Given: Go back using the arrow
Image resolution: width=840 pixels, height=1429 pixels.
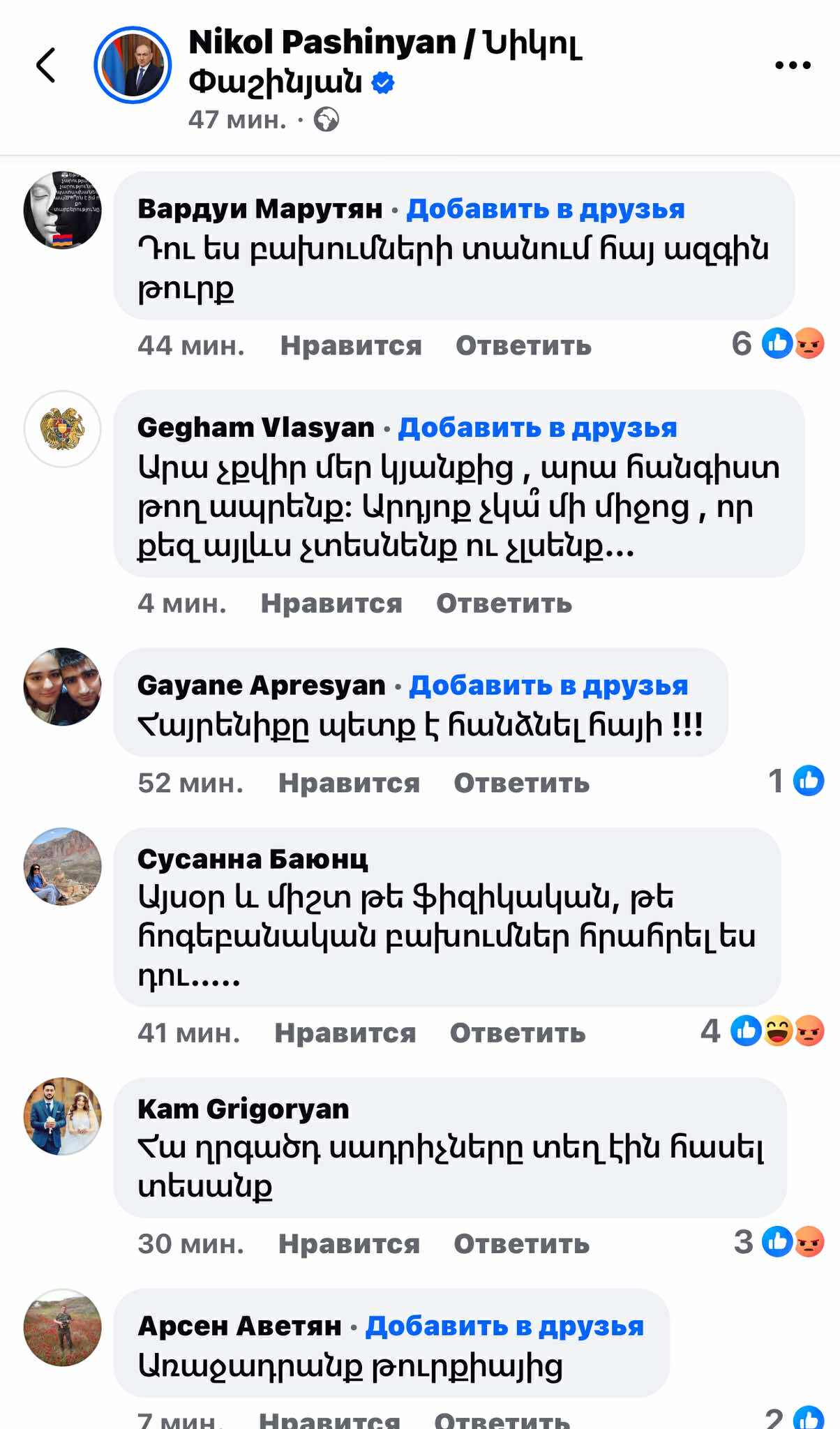Looking at the screenshot, I should click(46, 65).
